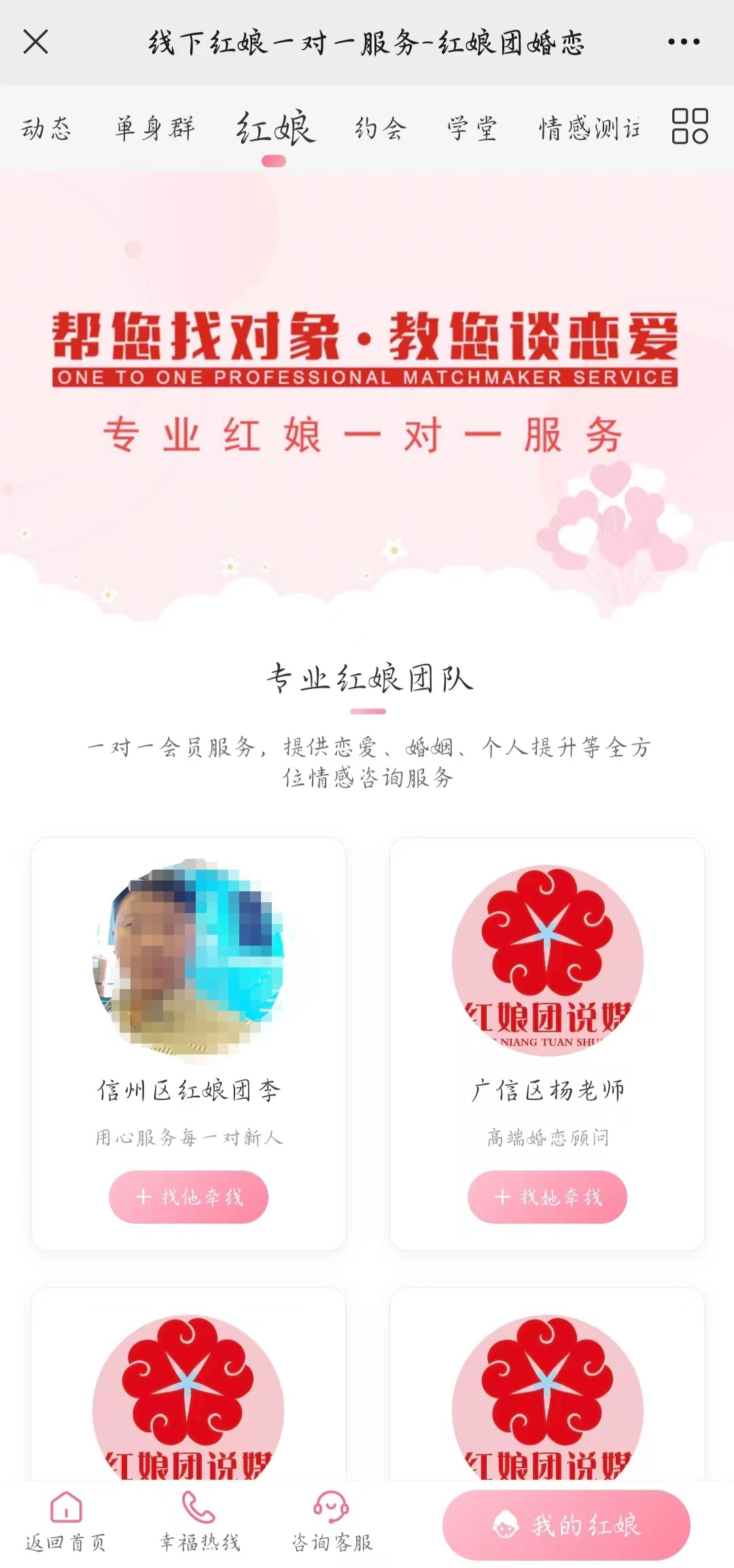Return to home via 返回首页
Image resolution: width=734 pixels, height=1568 pixels.
click(66, 1522)
